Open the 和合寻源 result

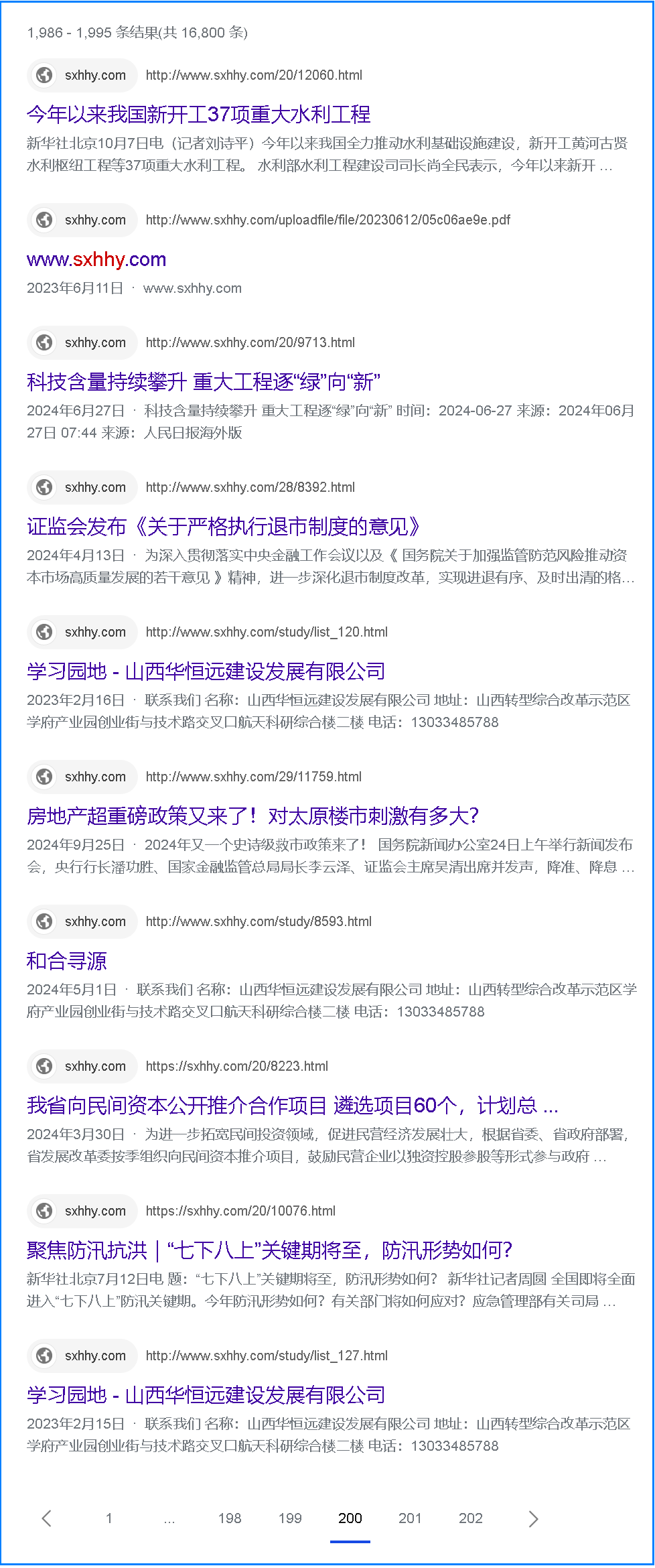pos(66,961)
